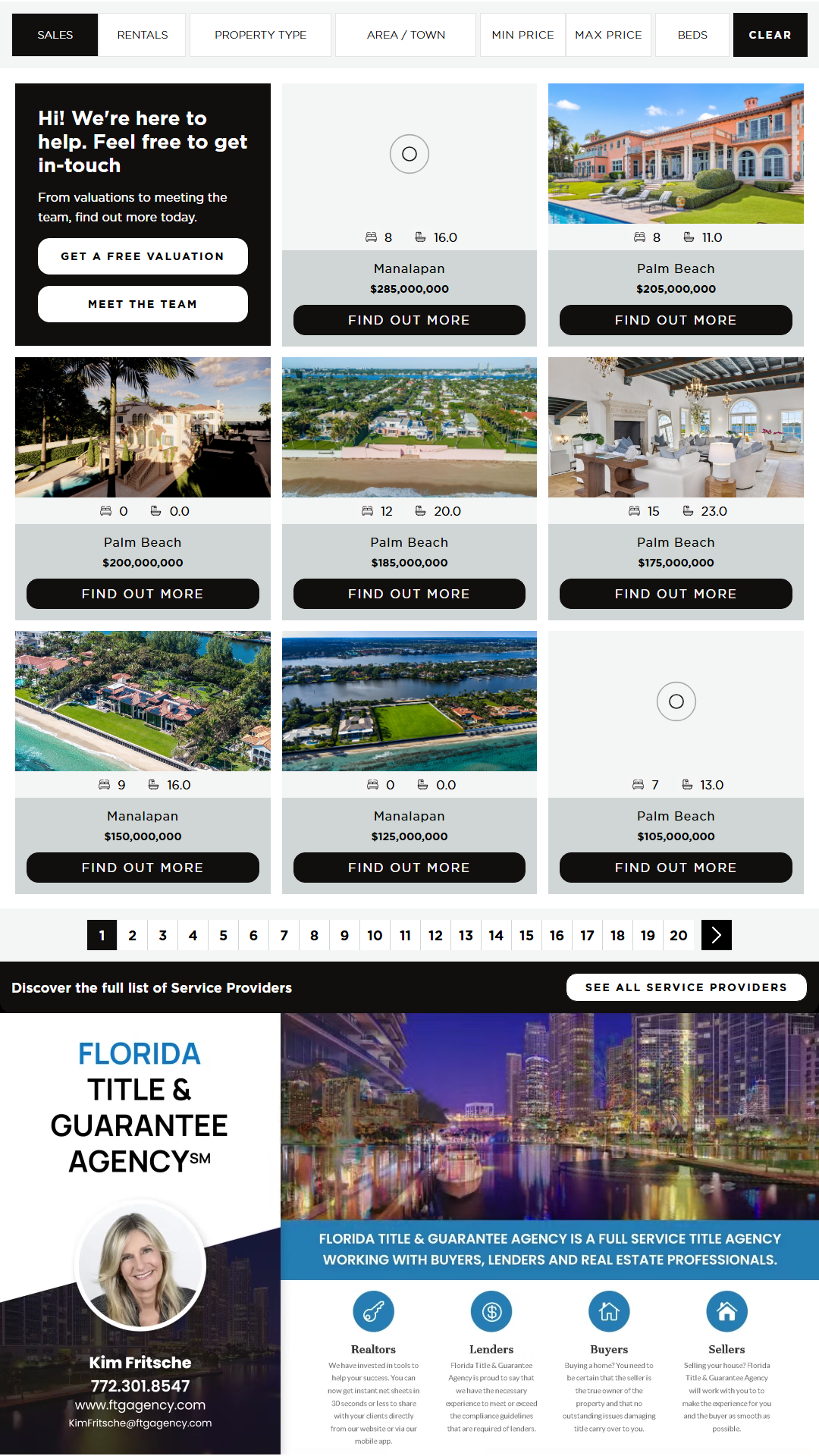View details of $205,000,000 Palm Beach property
819x1456 pixels.
pos(676,320)
